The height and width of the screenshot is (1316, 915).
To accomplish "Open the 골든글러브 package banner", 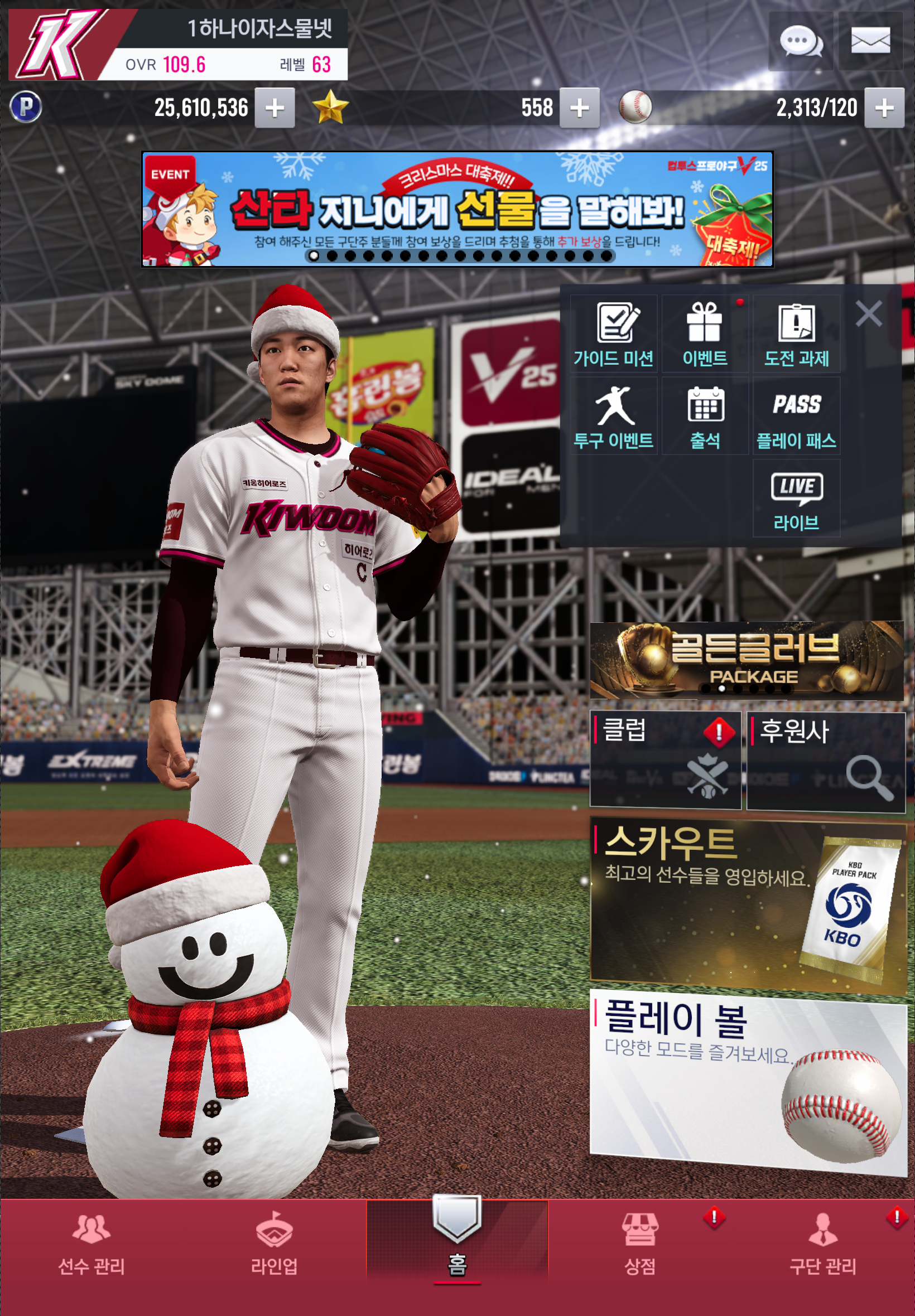I will click(x=747, y=660).
